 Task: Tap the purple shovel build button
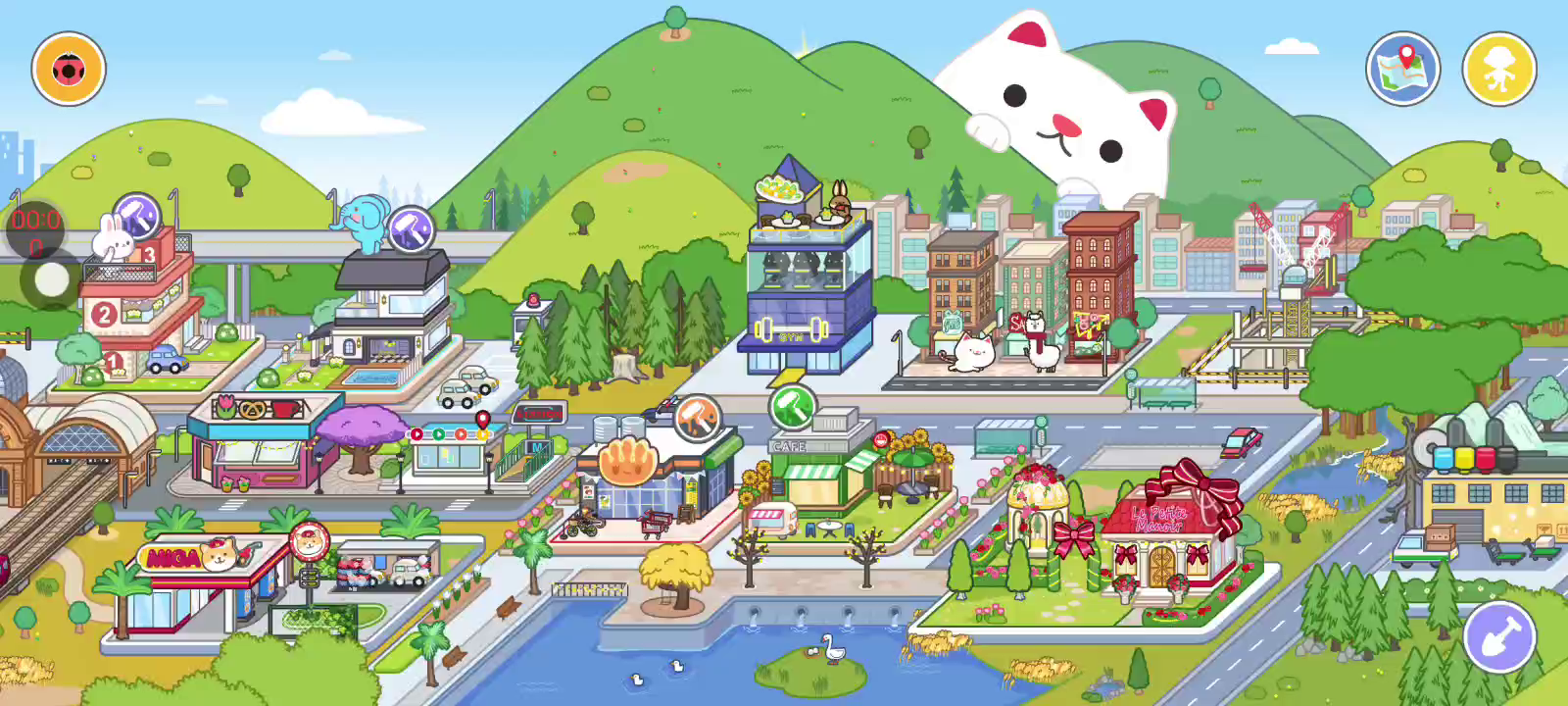tap(1498, 637)
